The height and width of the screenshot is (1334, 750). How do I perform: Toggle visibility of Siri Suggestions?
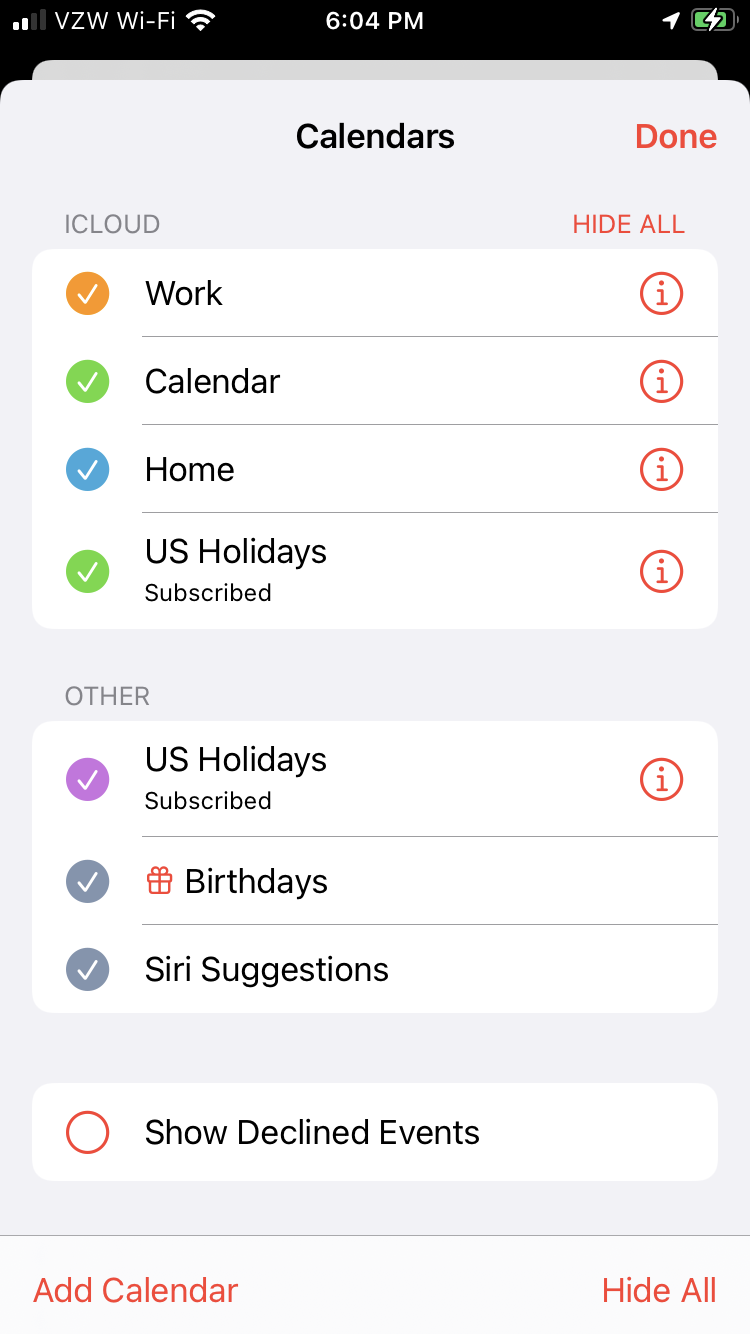[87, 969]
